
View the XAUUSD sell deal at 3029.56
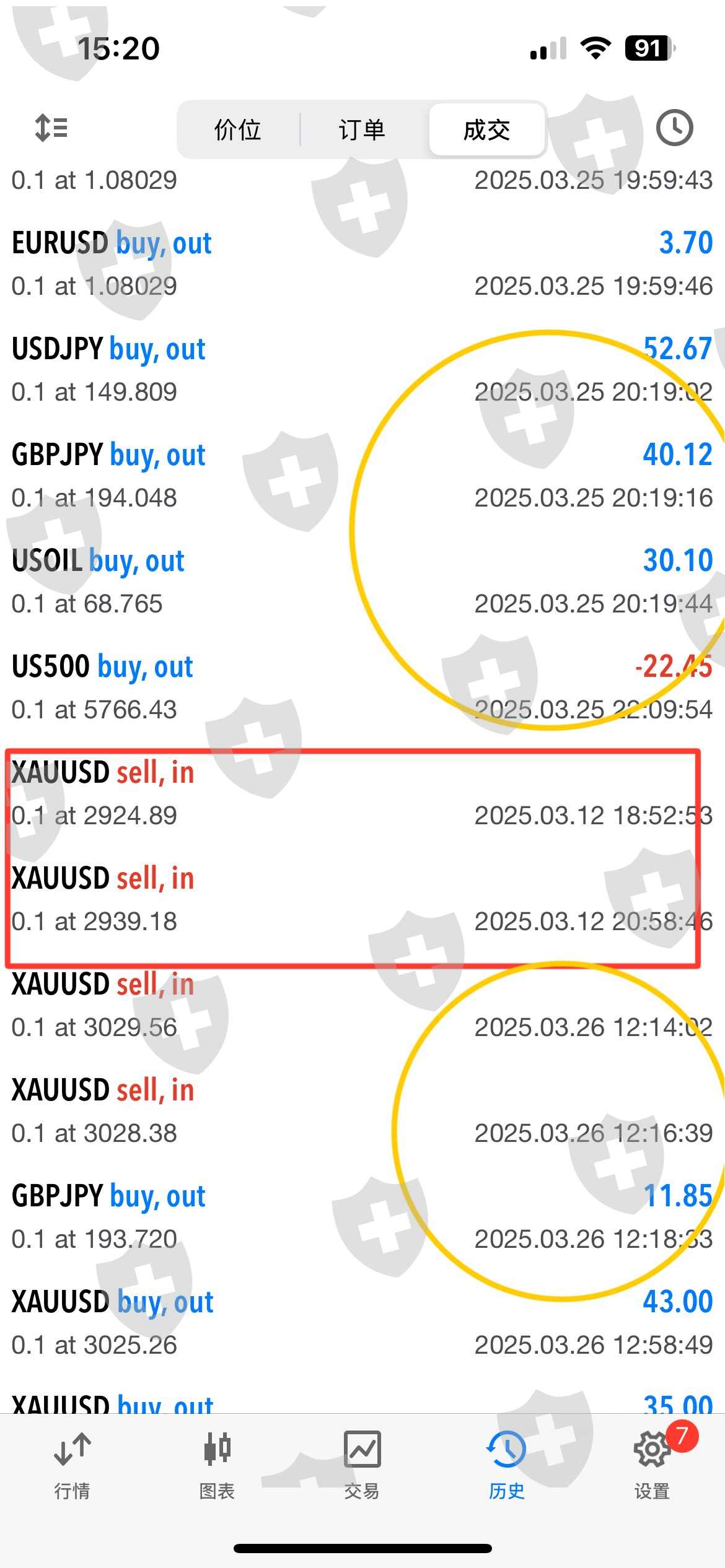coord(362,1005)
